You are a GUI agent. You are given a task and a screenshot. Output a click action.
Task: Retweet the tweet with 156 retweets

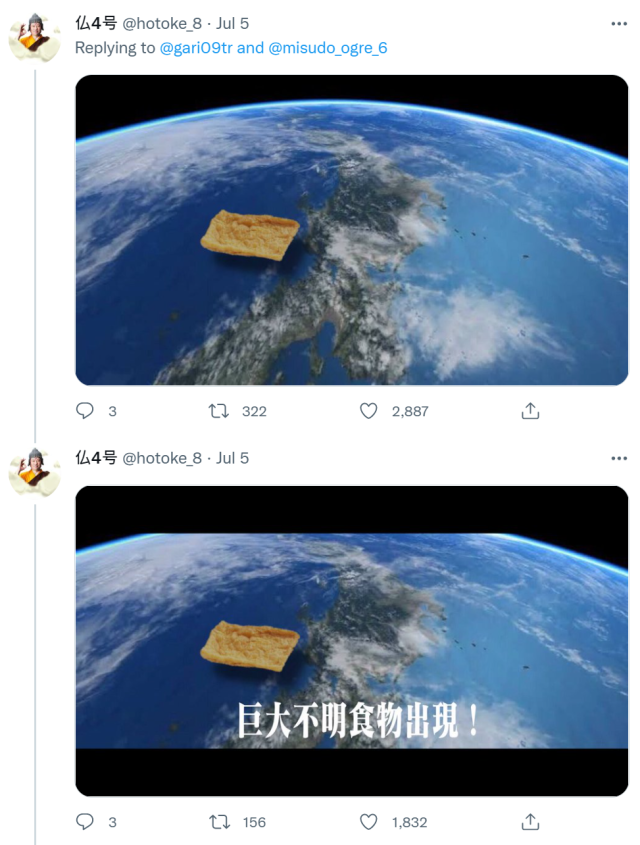(217, 822)
